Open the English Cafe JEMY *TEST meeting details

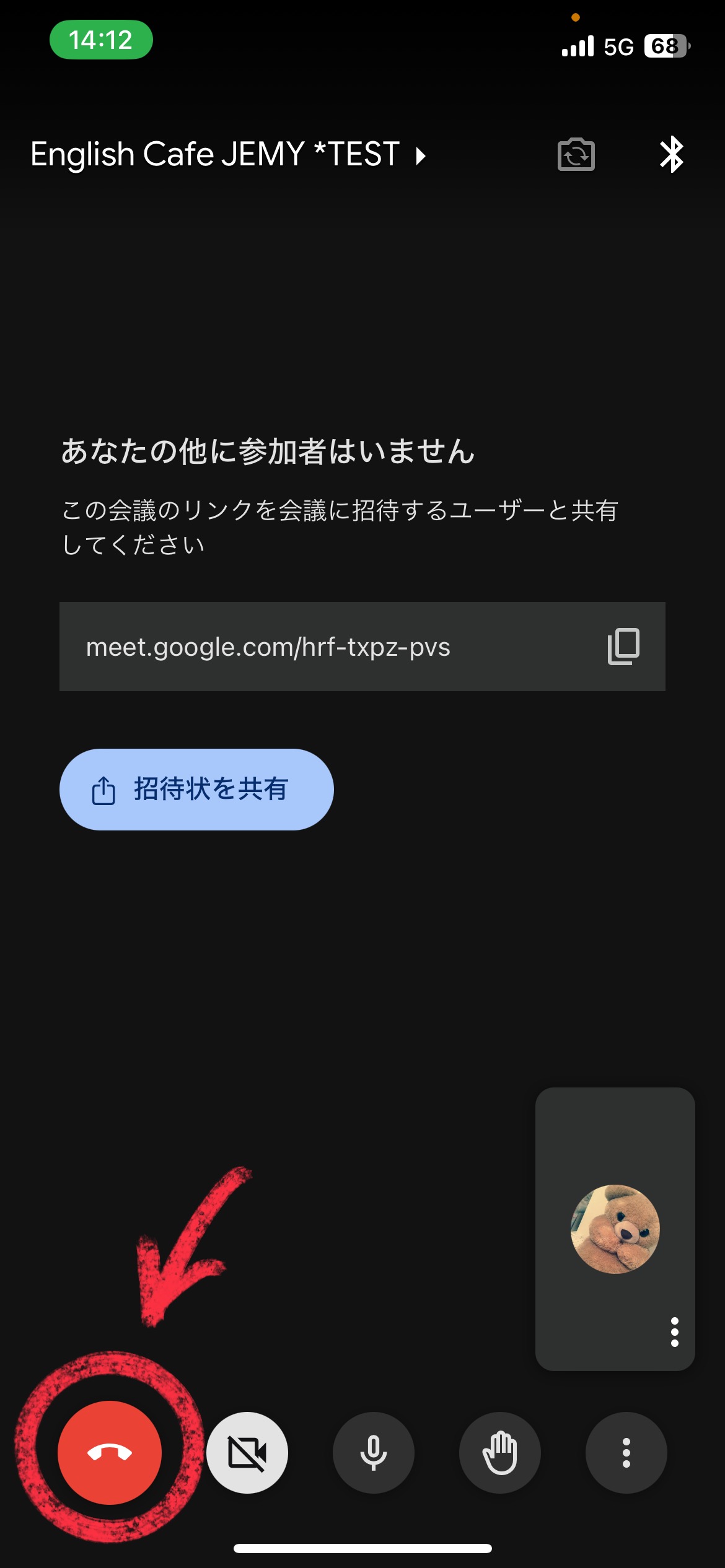[228, 155]
